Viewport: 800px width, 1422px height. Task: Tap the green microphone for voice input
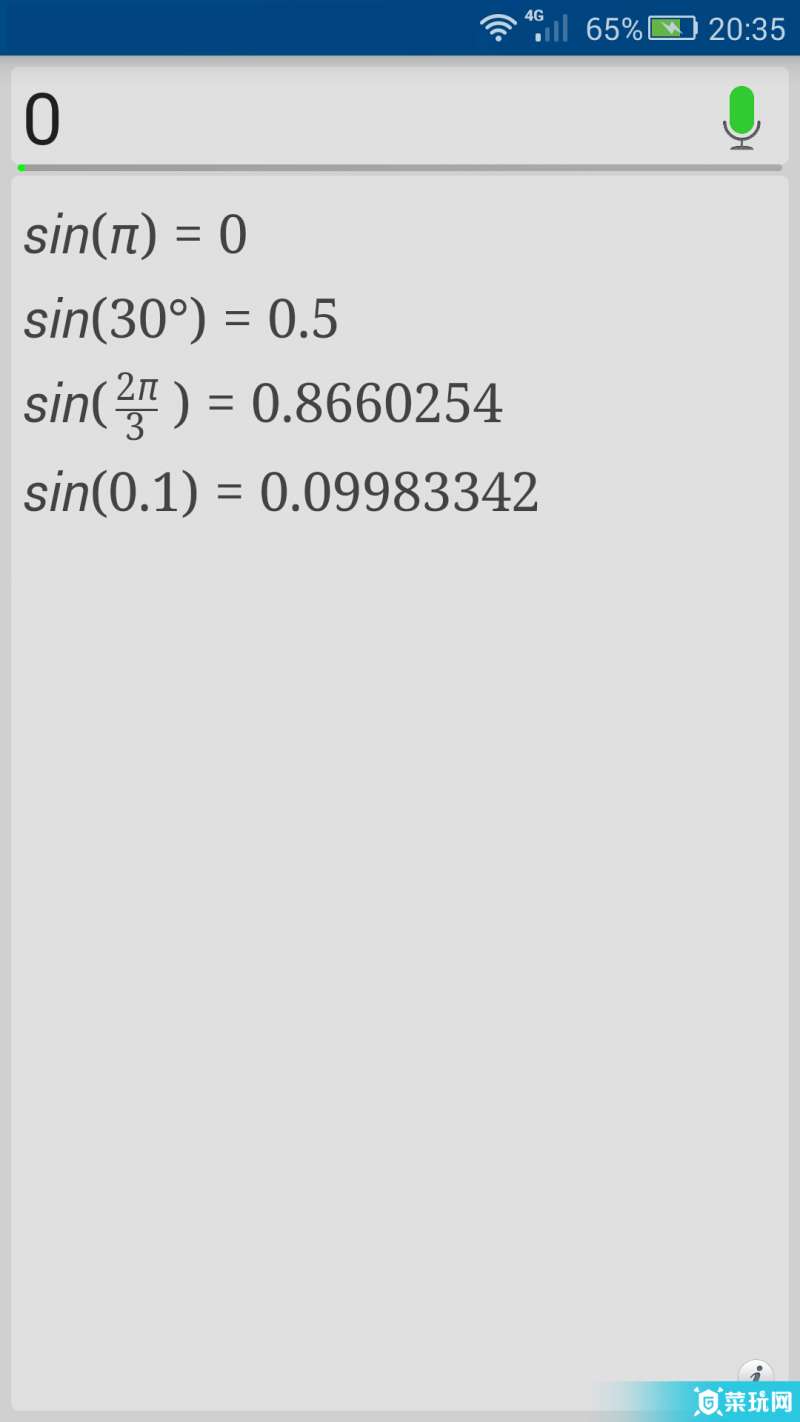tap(741, 117)
